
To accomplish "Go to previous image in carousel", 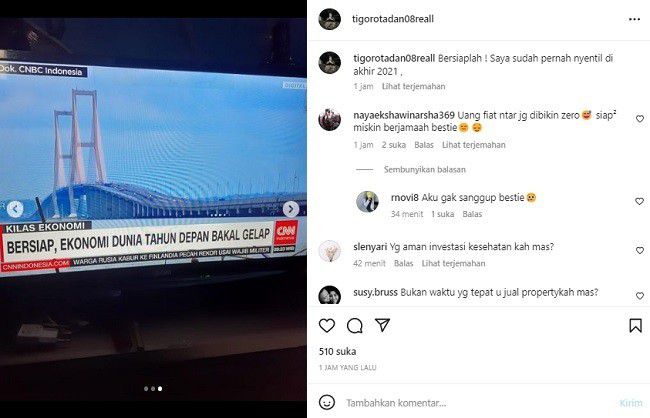I will (x=14, y=209).
